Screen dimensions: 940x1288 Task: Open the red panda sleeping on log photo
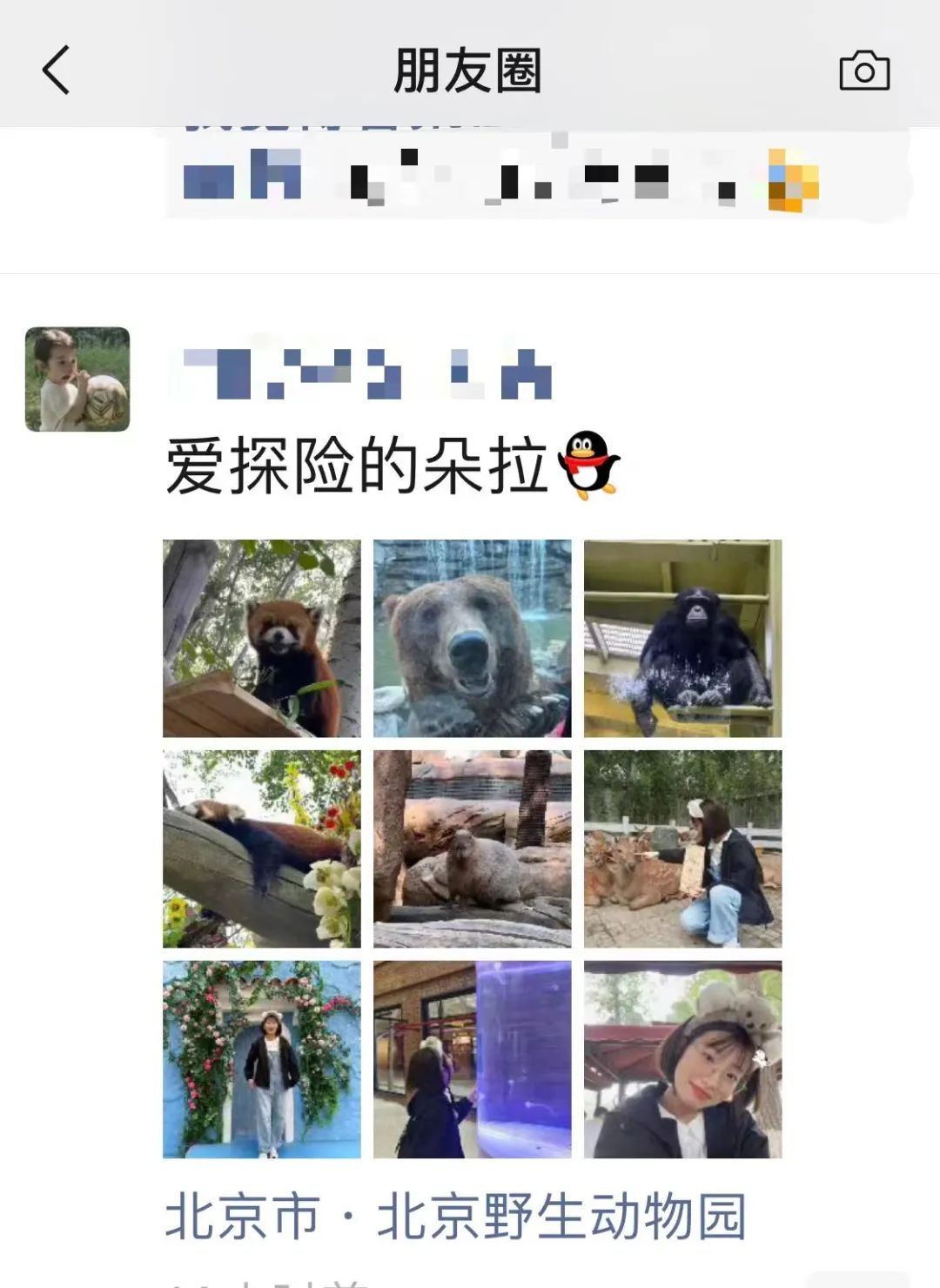click(x=261, y=849)
